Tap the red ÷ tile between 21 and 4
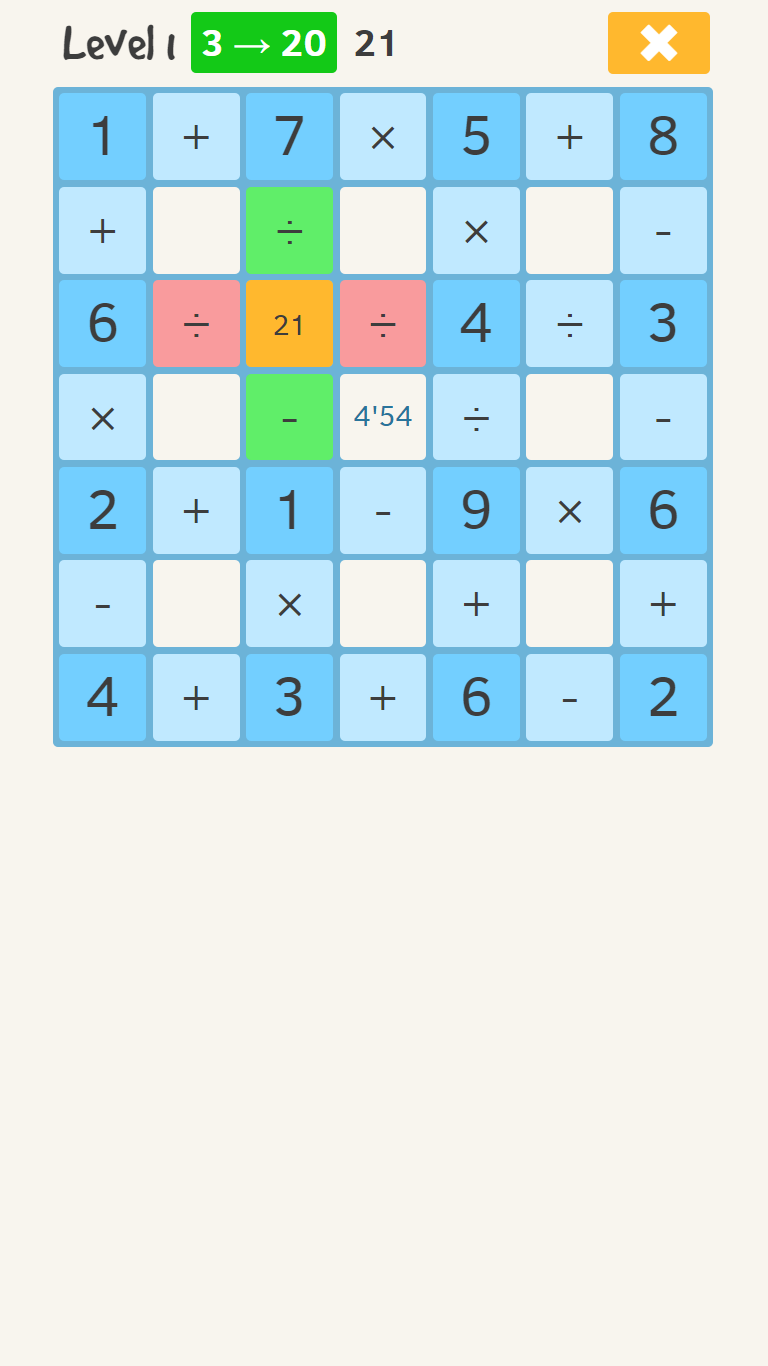 [383, 323]
